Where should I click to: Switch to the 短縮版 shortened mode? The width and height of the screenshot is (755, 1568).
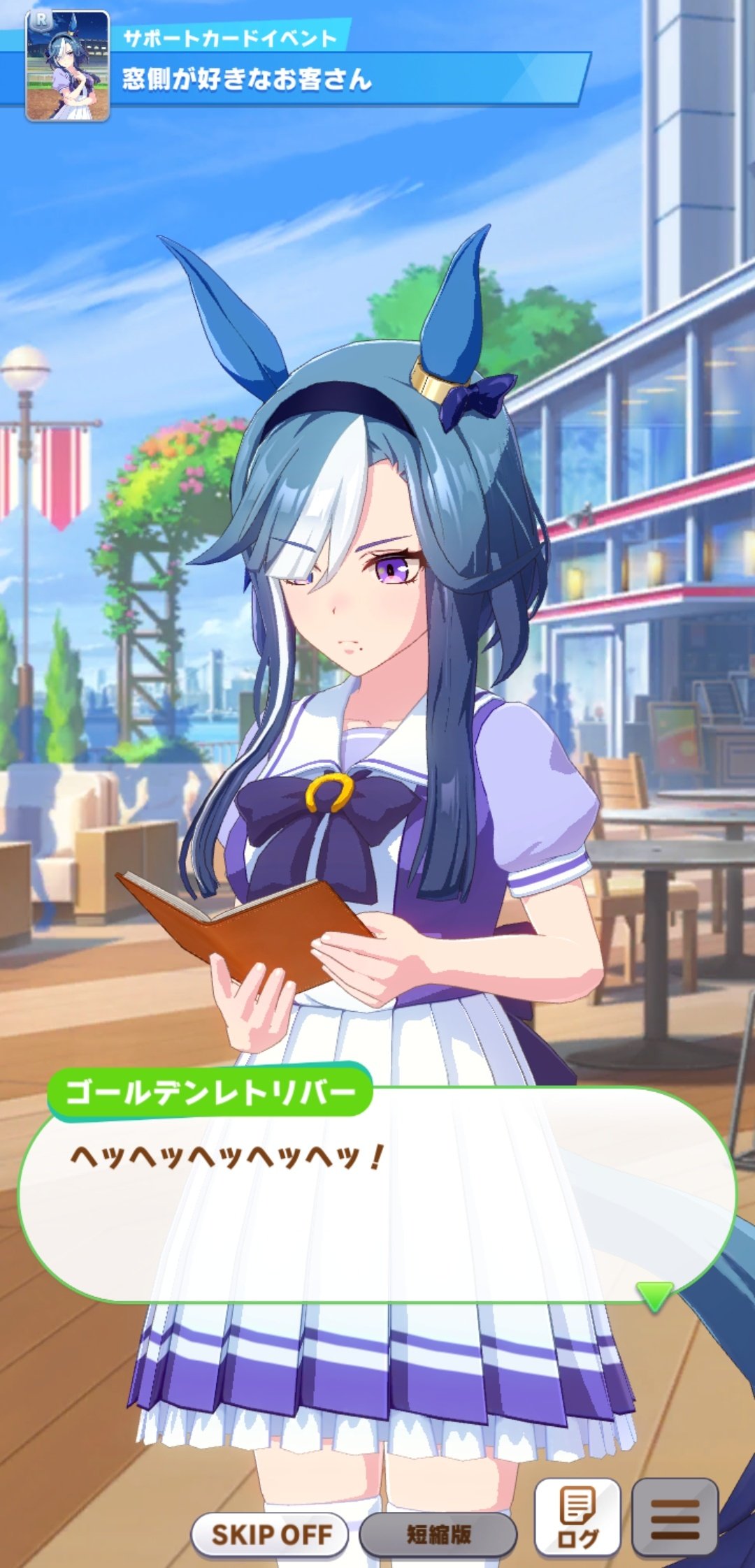pyautogui.click(x=438, y=1534)
